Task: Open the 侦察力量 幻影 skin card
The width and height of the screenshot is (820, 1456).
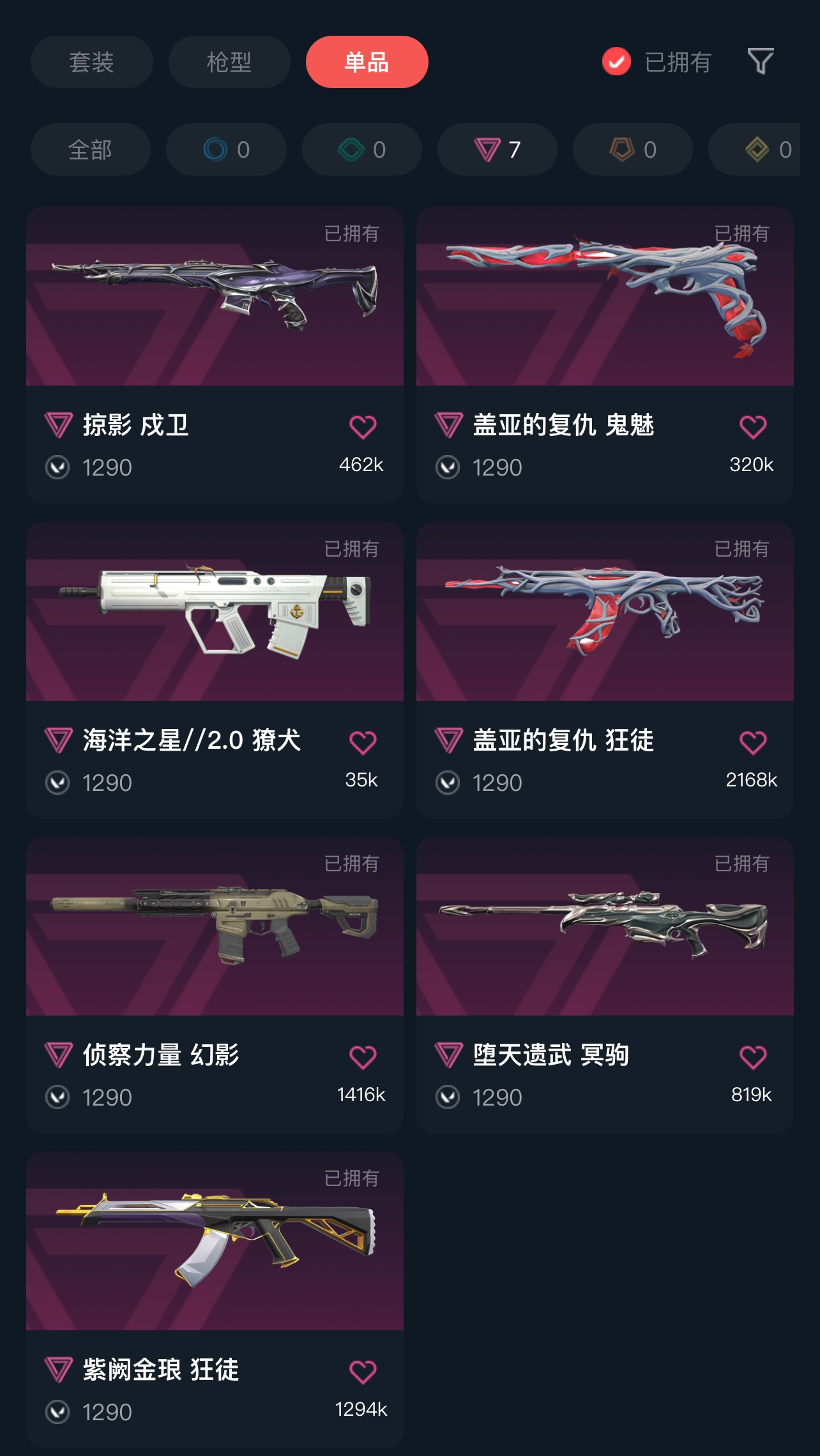Action: click(215, 926)
